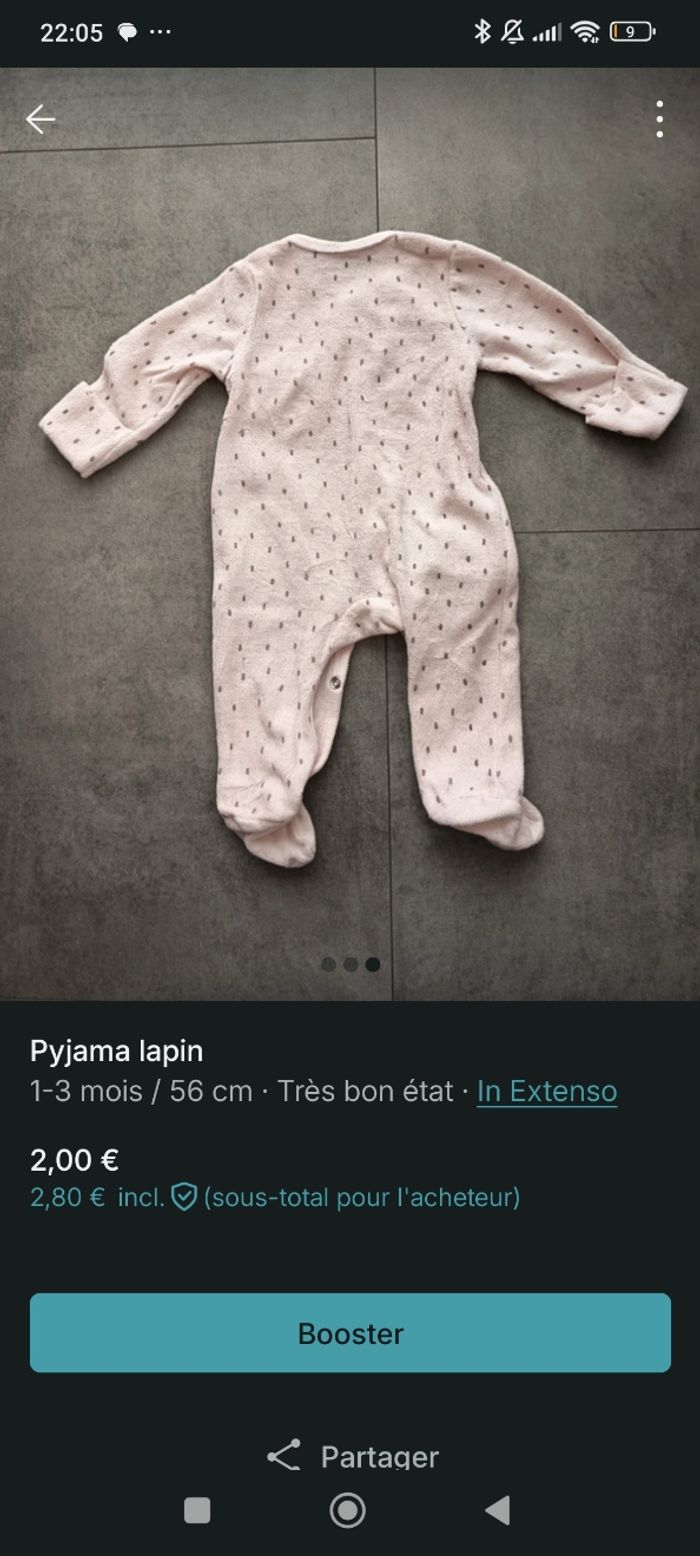Open recent apps from navigation bar

point(198,1510)
